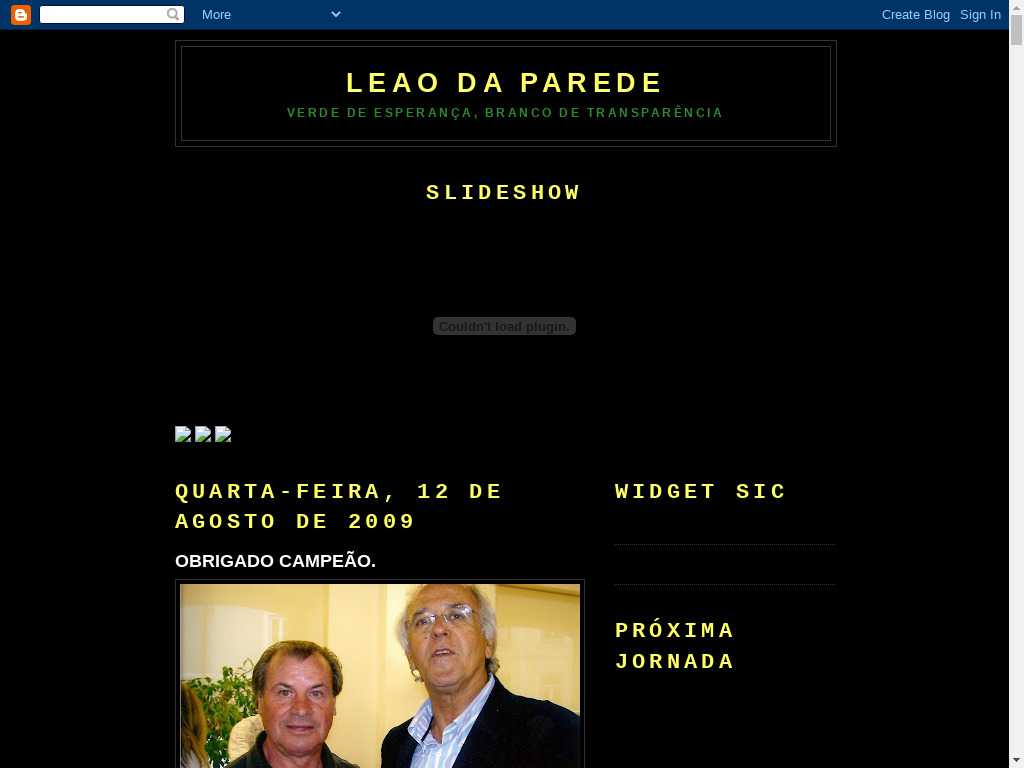Tap the first slideshow icon below the plugin
Viewport: 1024px width, 768px height.
click(183, 434)
